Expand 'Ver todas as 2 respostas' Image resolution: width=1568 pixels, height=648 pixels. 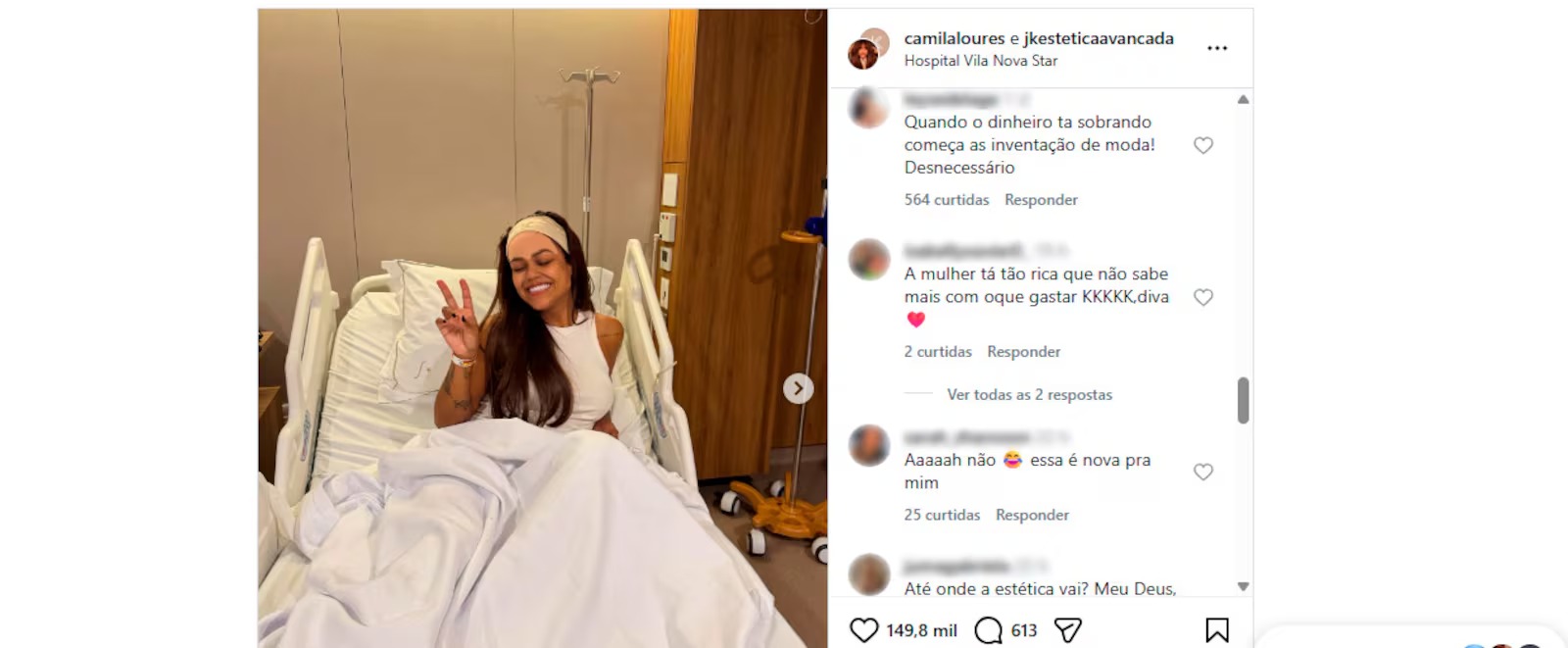click(x=1029, y=395)
